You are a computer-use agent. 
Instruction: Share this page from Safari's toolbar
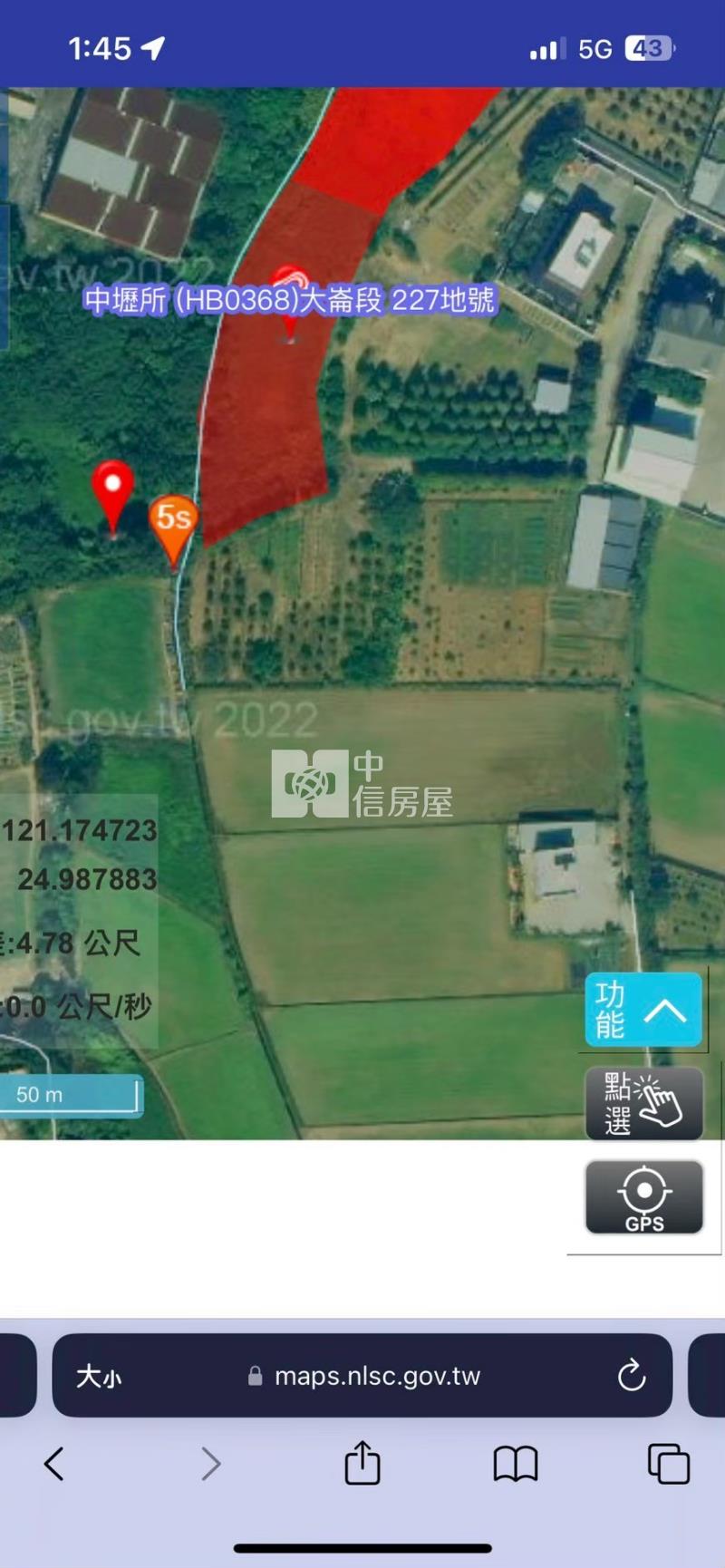362,1463
